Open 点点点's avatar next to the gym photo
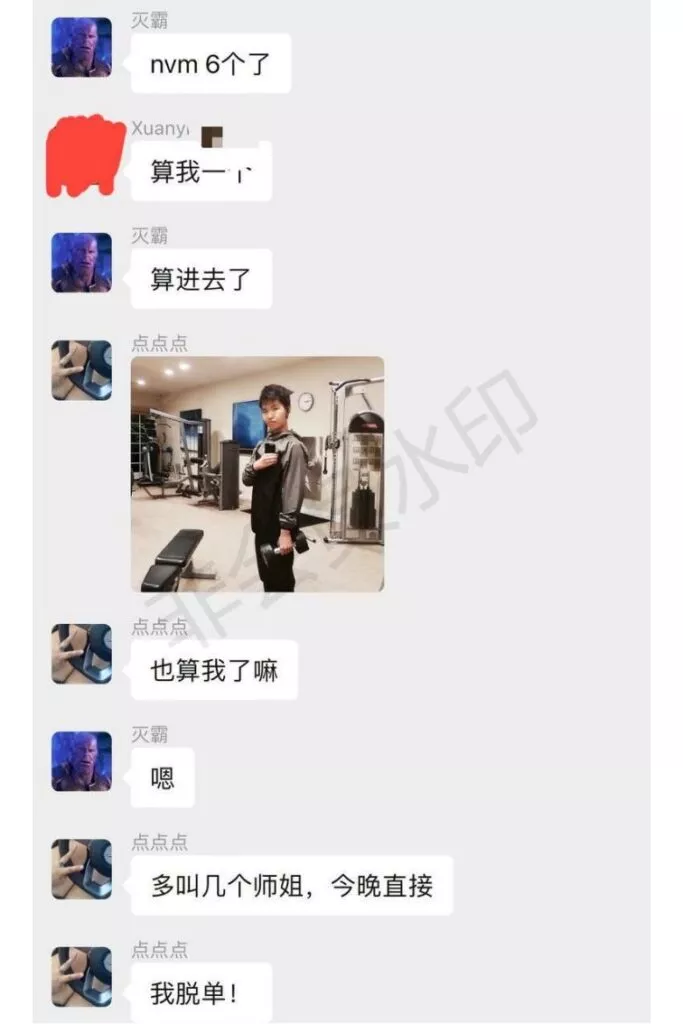This screenshot has width=683, height=1024. pyautogui.click(x=81, y=371)
